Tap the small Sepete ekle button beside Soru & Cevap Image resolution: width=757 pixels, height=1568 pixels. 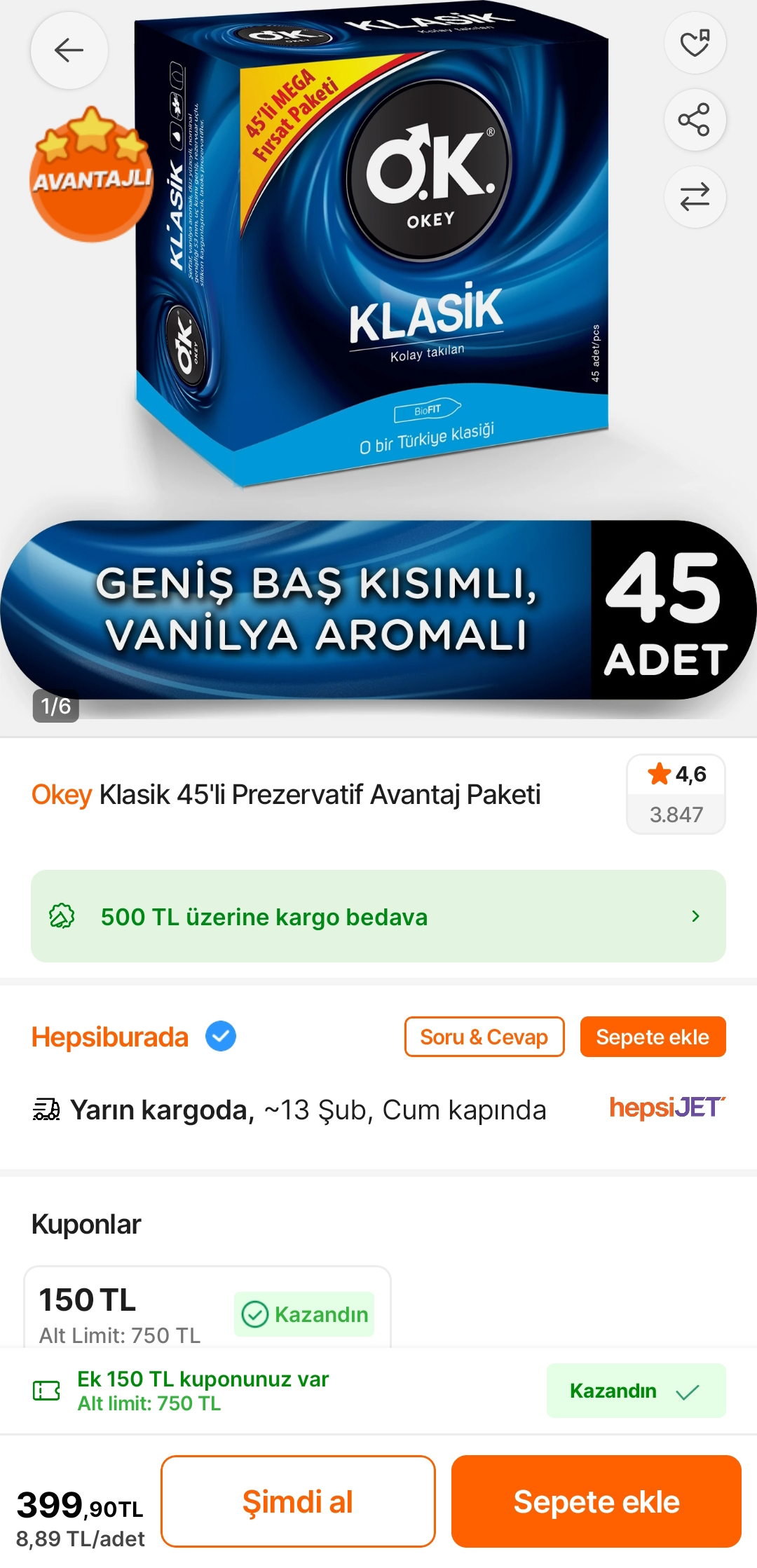click(x=653, y=1037)
